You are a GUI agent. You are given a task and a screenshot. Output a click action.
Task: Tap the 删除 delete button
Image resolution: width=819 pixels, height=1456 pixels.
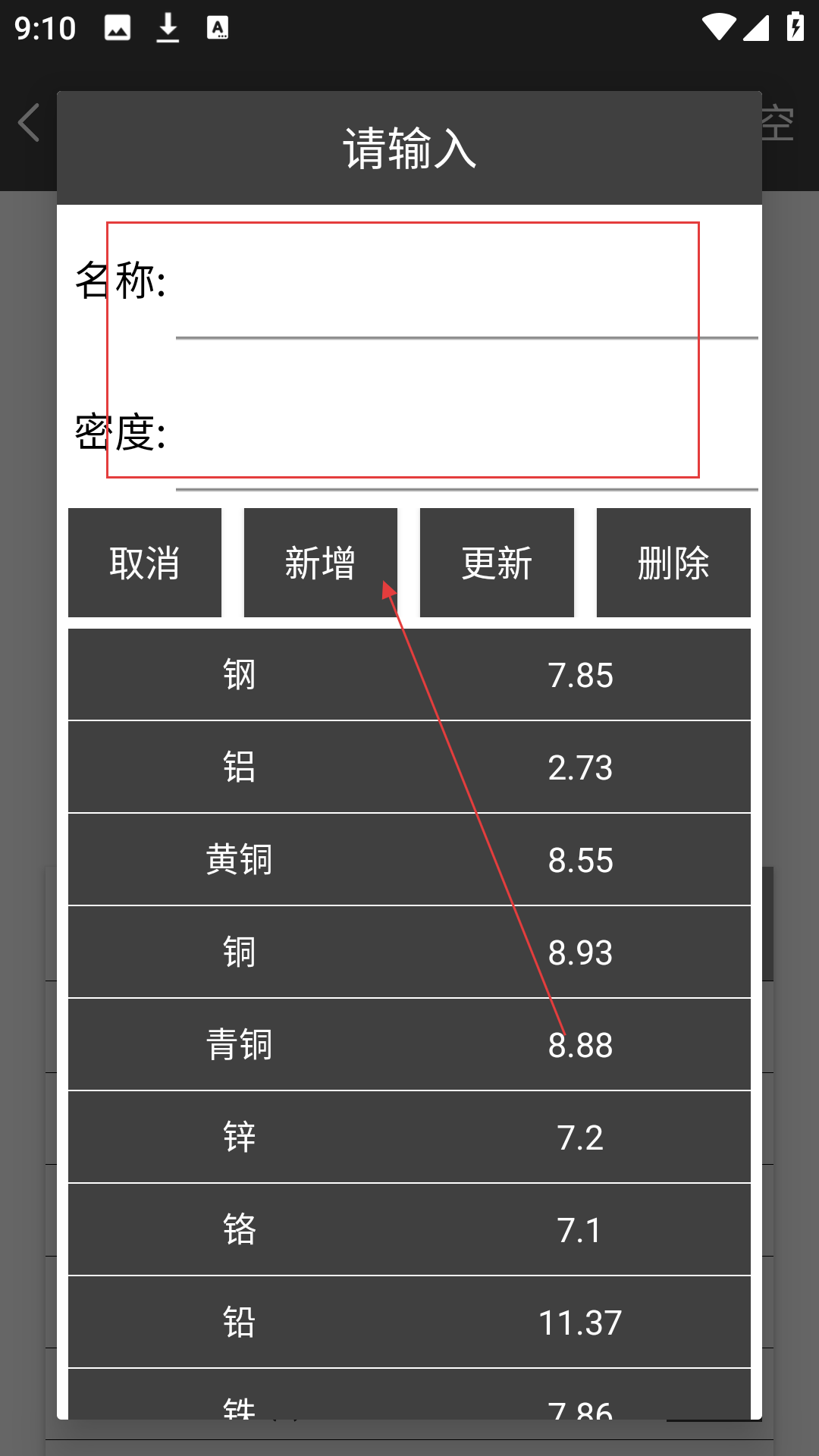(x=673, y=563)
